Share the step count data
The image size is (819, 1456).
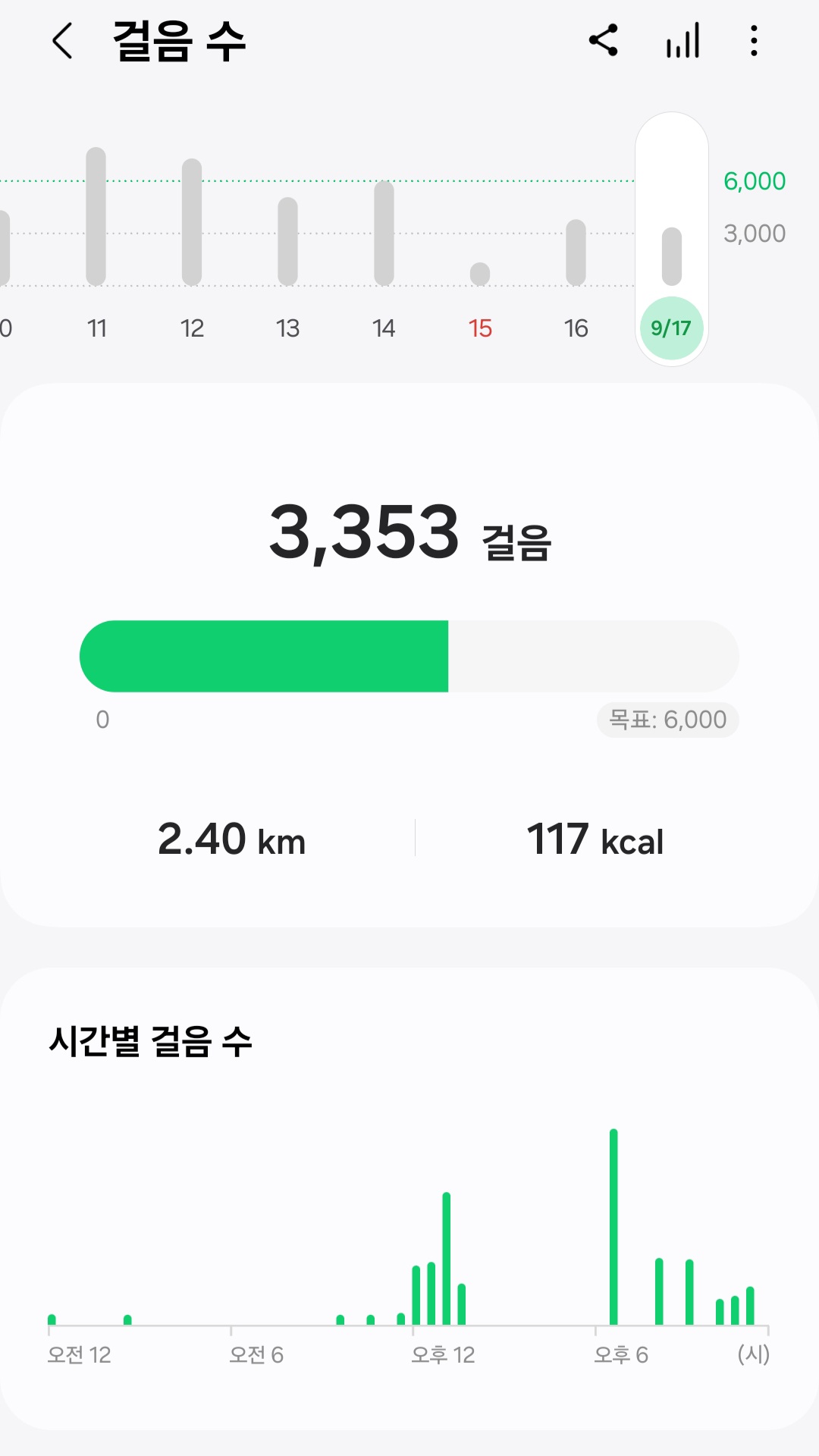[604, 41]
